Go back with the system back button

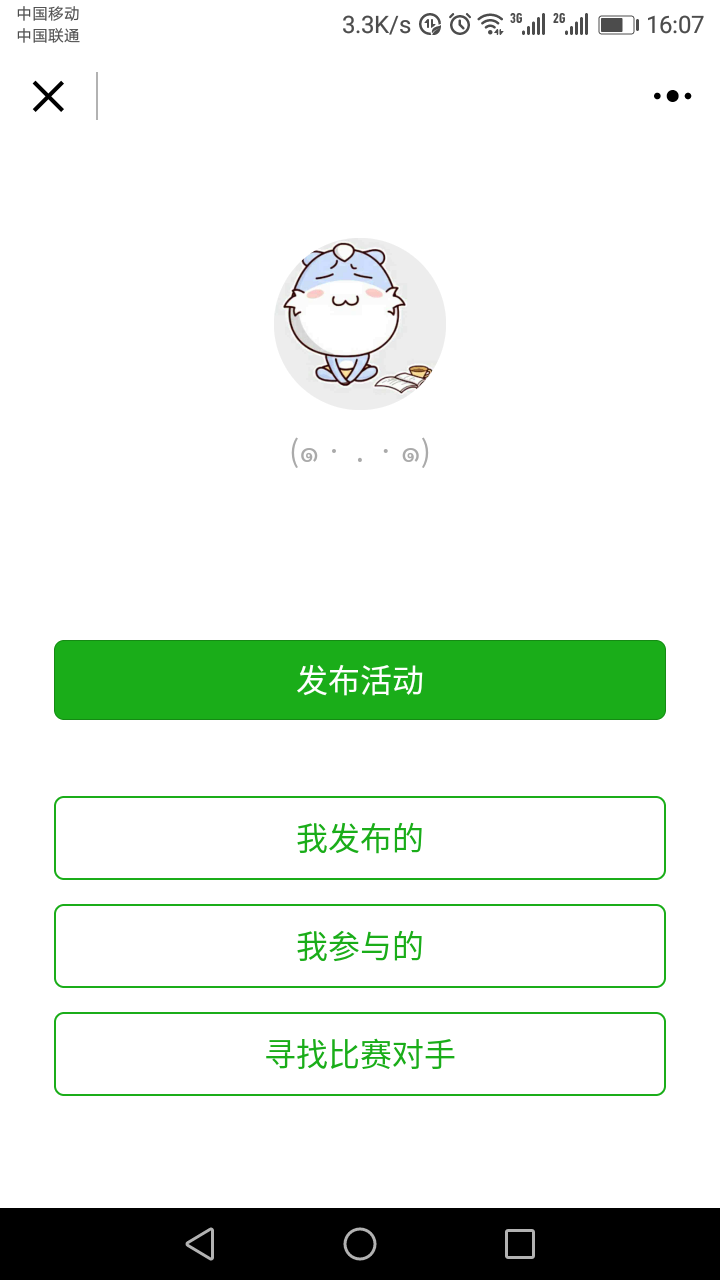tap(200, 1244)
